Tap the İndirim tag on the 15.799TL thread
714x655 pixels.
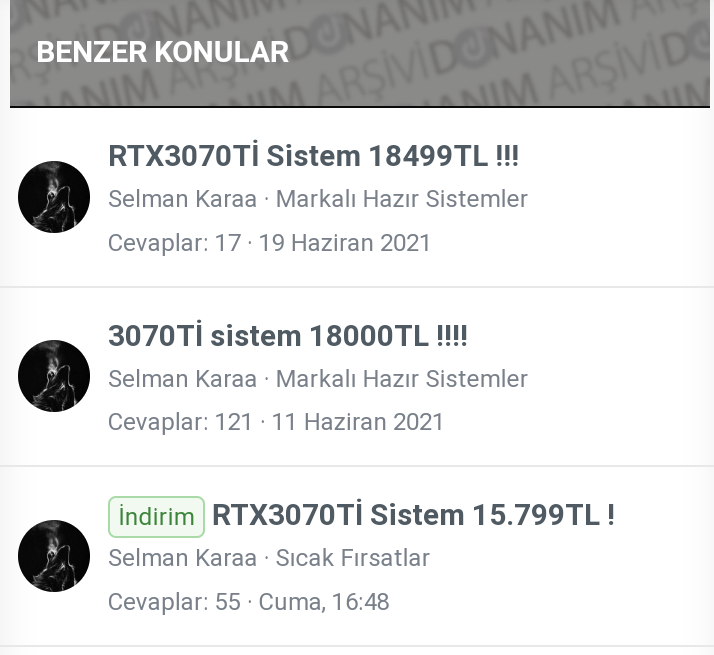pos(156,516)
